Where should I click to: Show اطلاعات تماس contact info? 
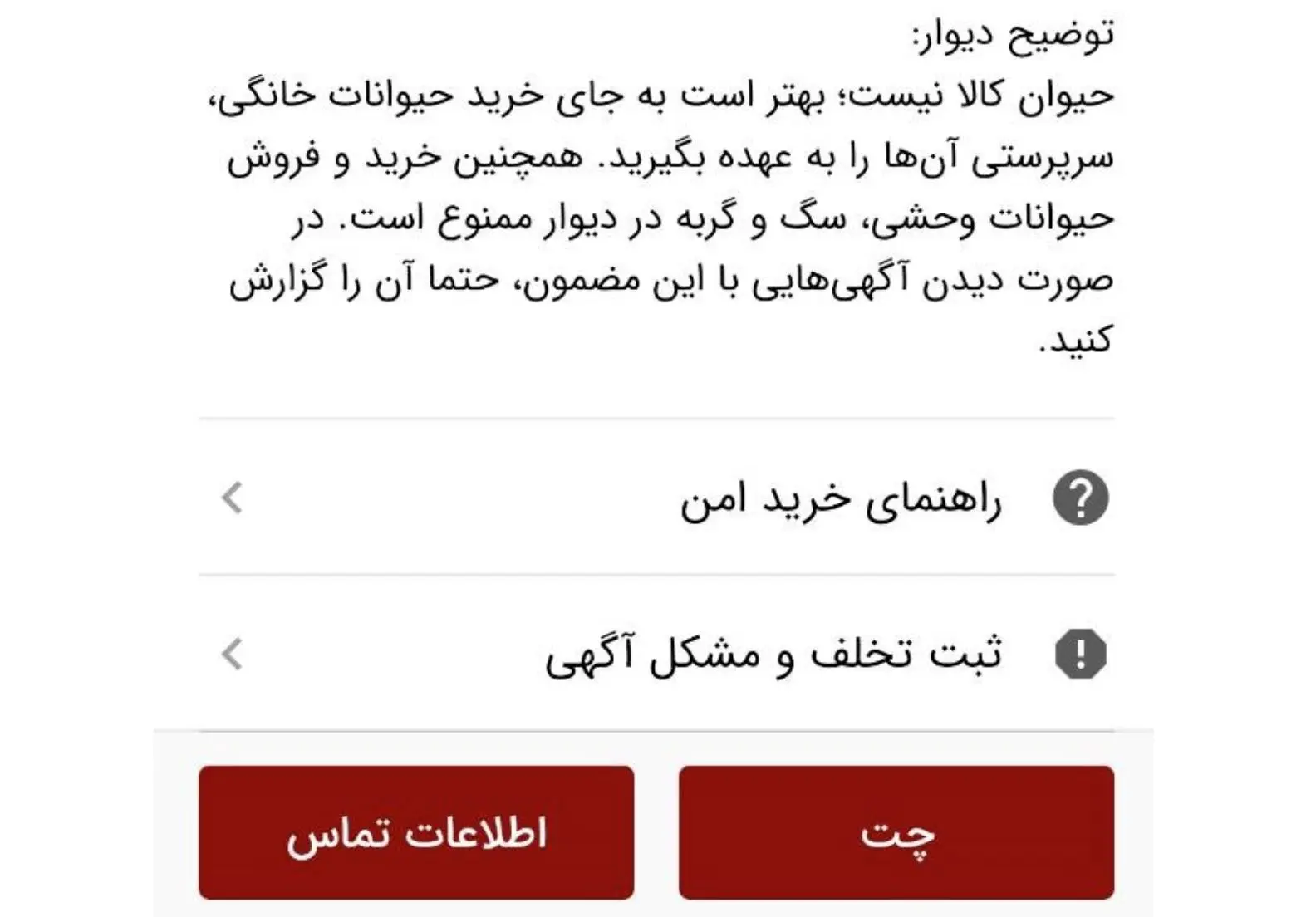[416, 832]
